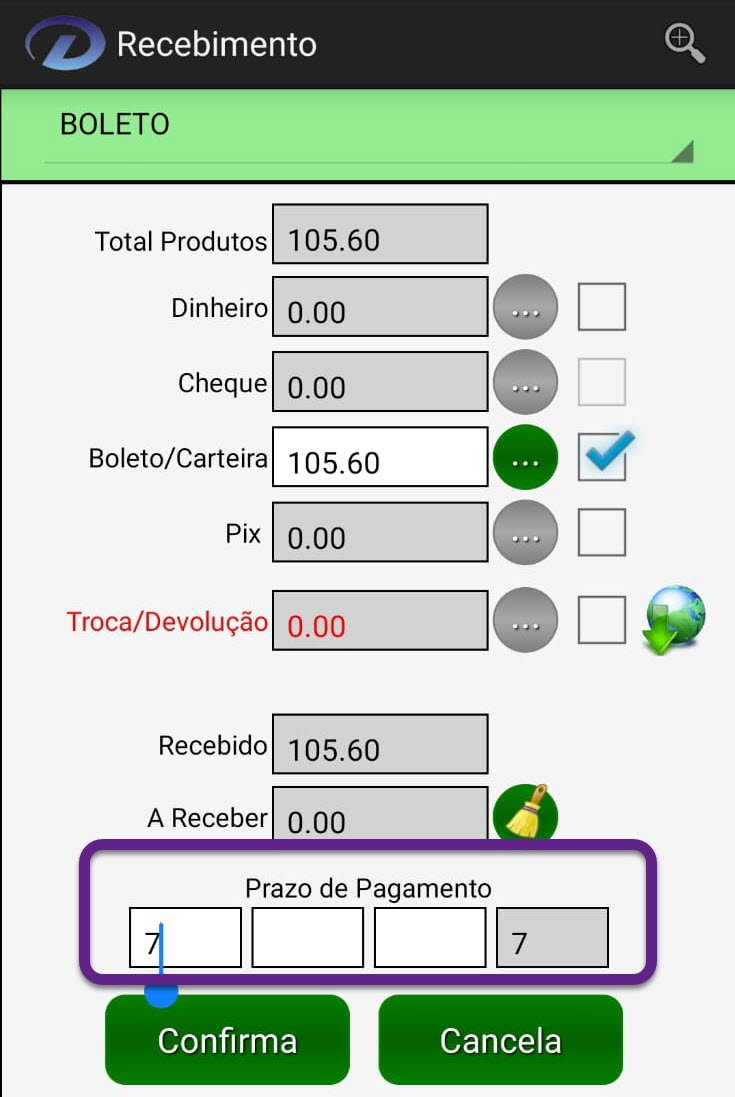This screenshot has height=1097, width=735.
Task: Focus the first Prazo de Pagamento field
Action: [186, 938]
